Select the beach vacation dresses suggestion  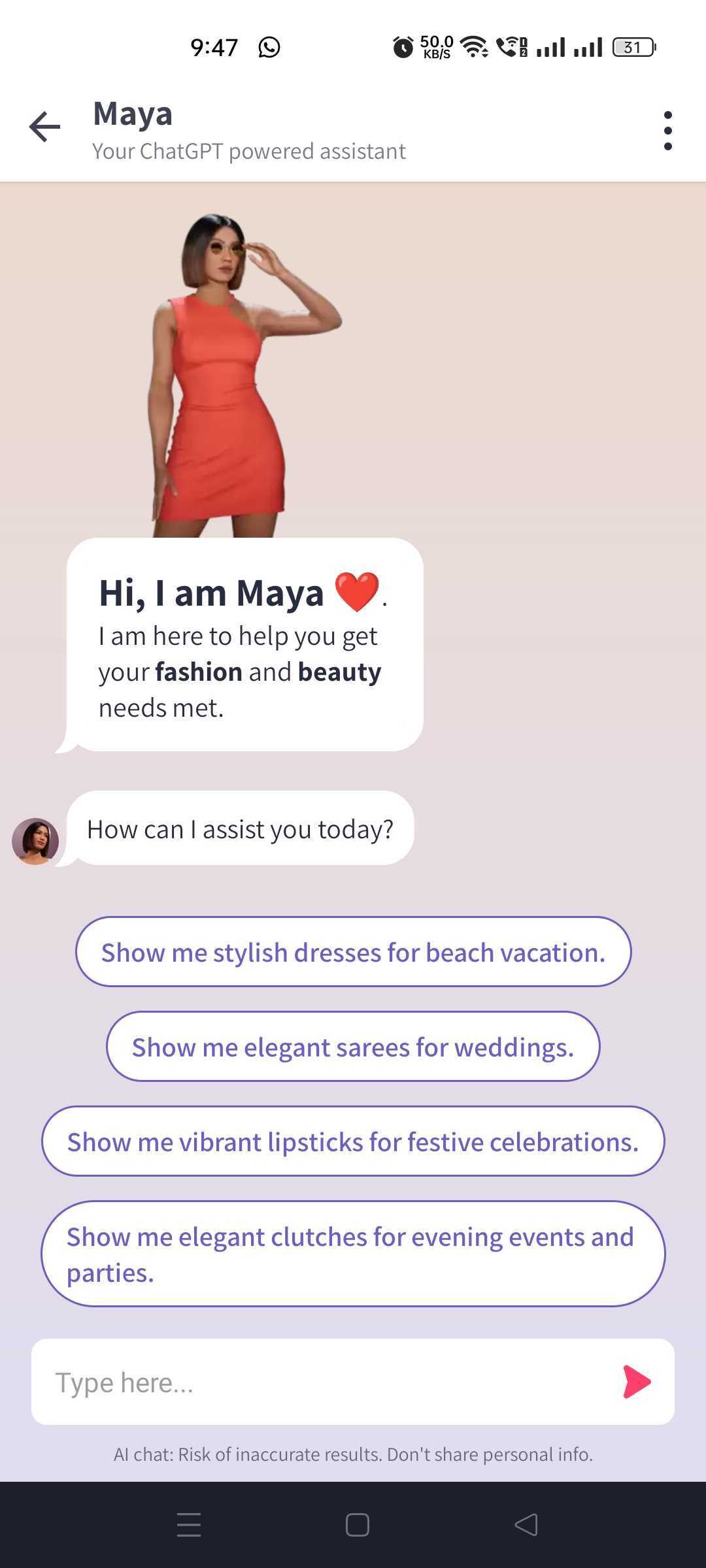coord(353,952)
